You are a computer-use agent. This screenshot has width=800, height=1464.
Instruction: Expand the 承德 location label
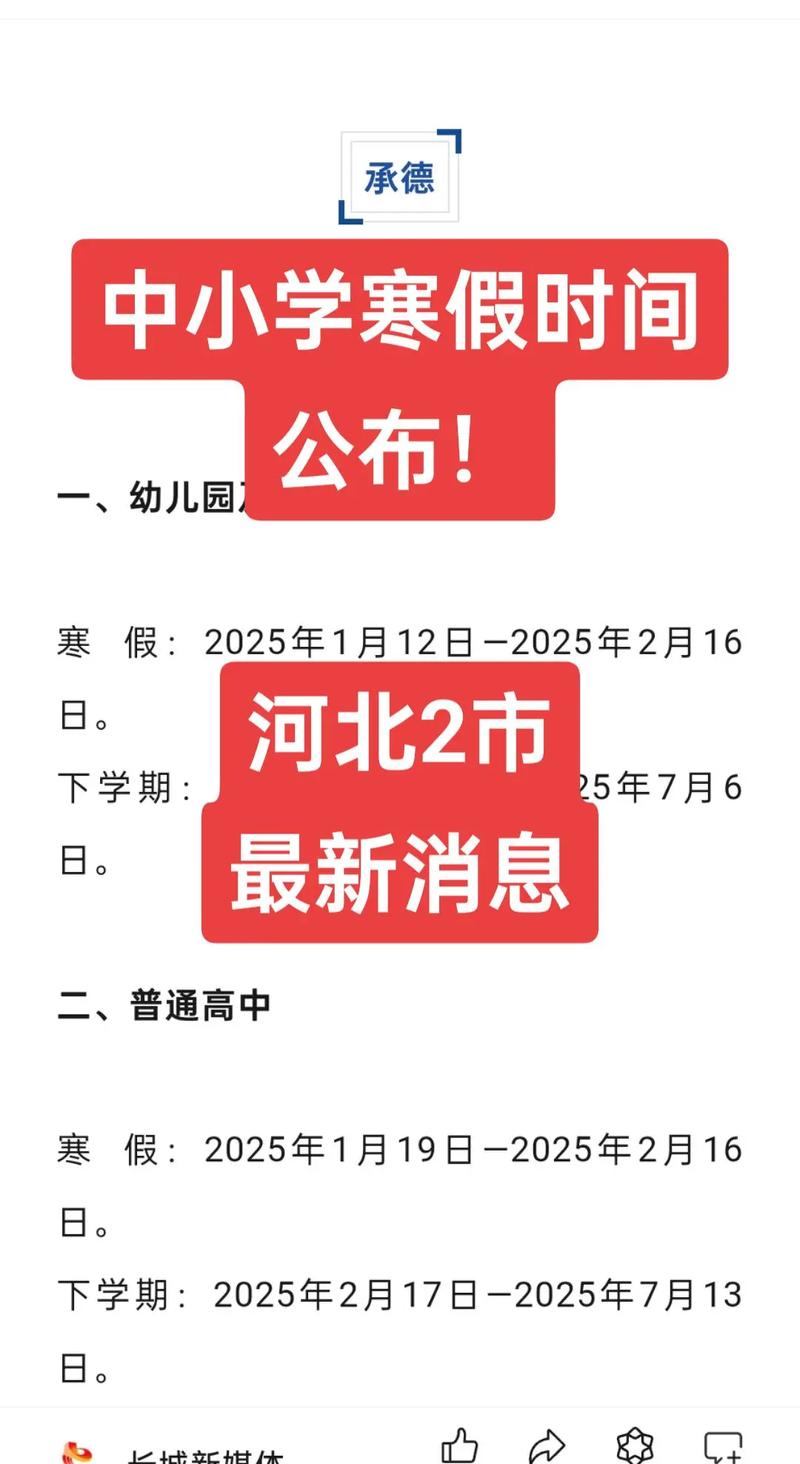399,176
